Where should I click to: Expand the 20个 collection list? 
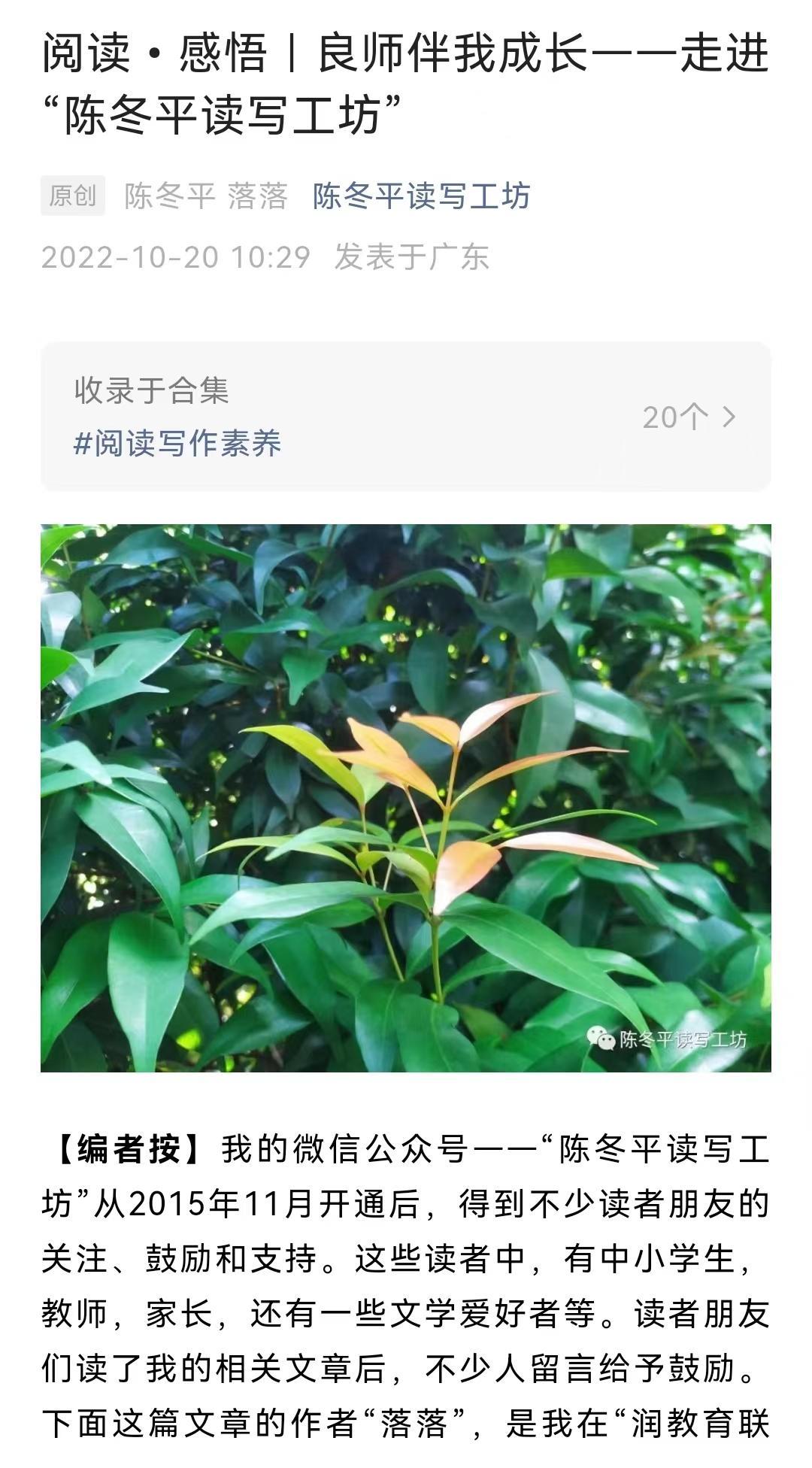[x=688, y=417]
